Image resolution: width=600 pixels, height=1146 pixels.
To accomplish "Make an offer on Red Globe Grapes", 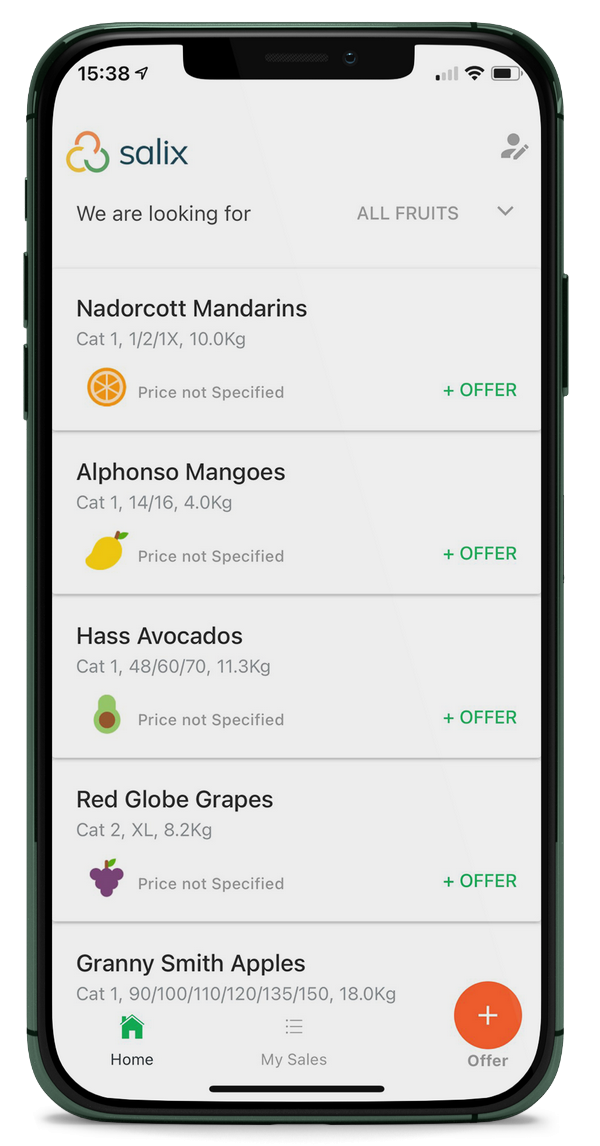I will (x=480, y=881).
